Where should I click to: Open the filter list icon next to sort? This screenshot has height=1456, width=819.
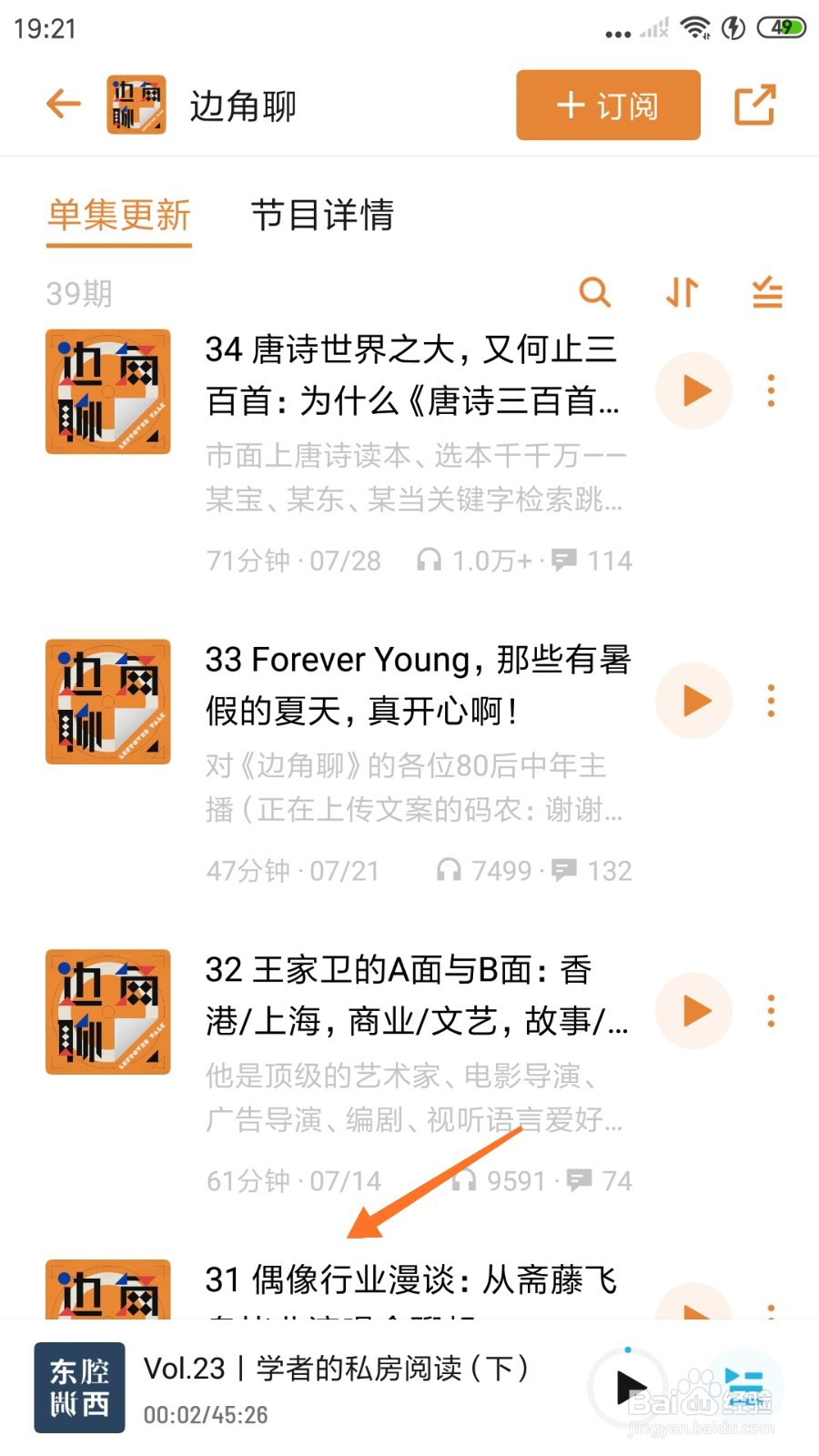tap(765, 293)
